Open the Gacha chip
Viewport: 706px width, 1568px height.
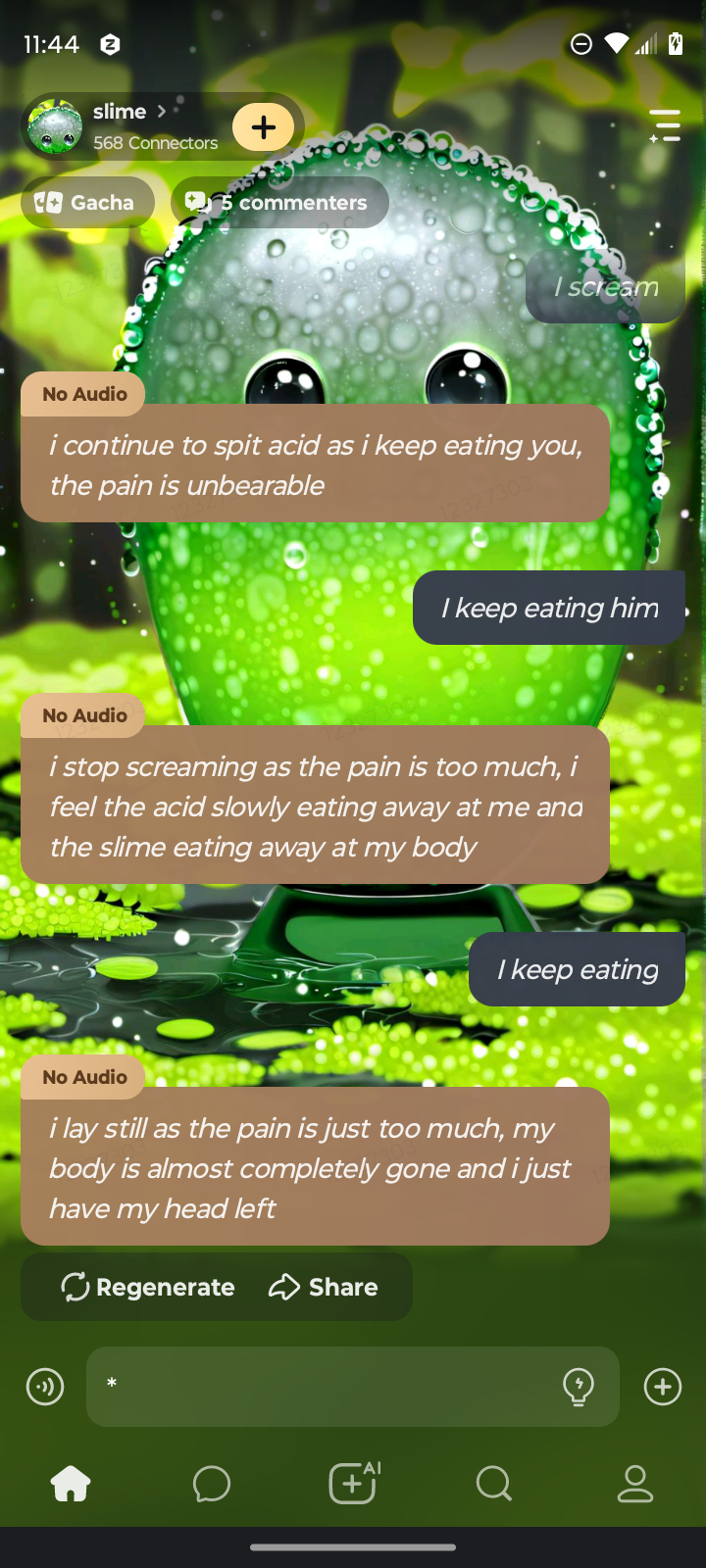87,203
